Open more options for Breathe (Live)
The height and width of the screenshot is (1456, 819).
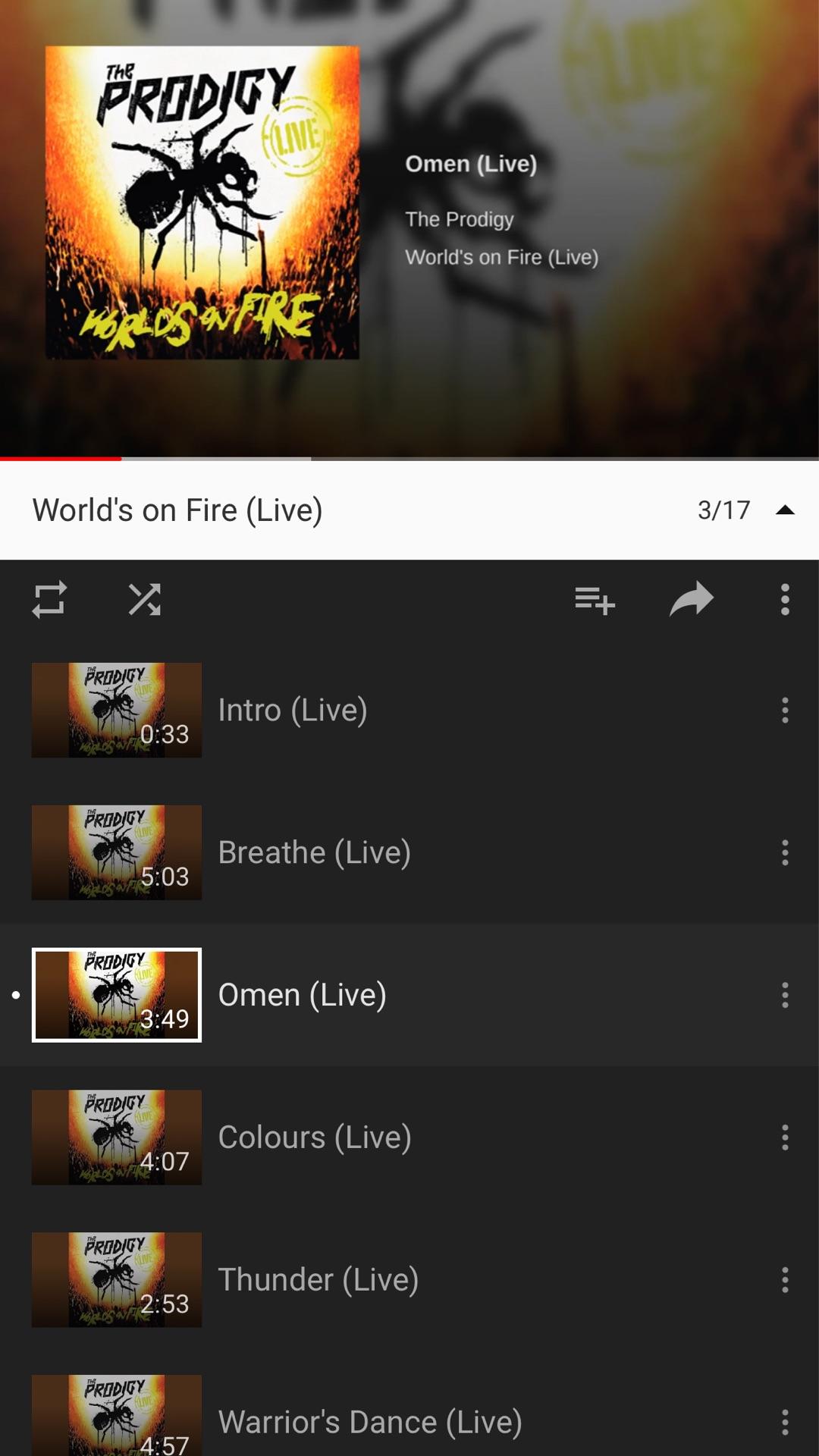(785, 853)
